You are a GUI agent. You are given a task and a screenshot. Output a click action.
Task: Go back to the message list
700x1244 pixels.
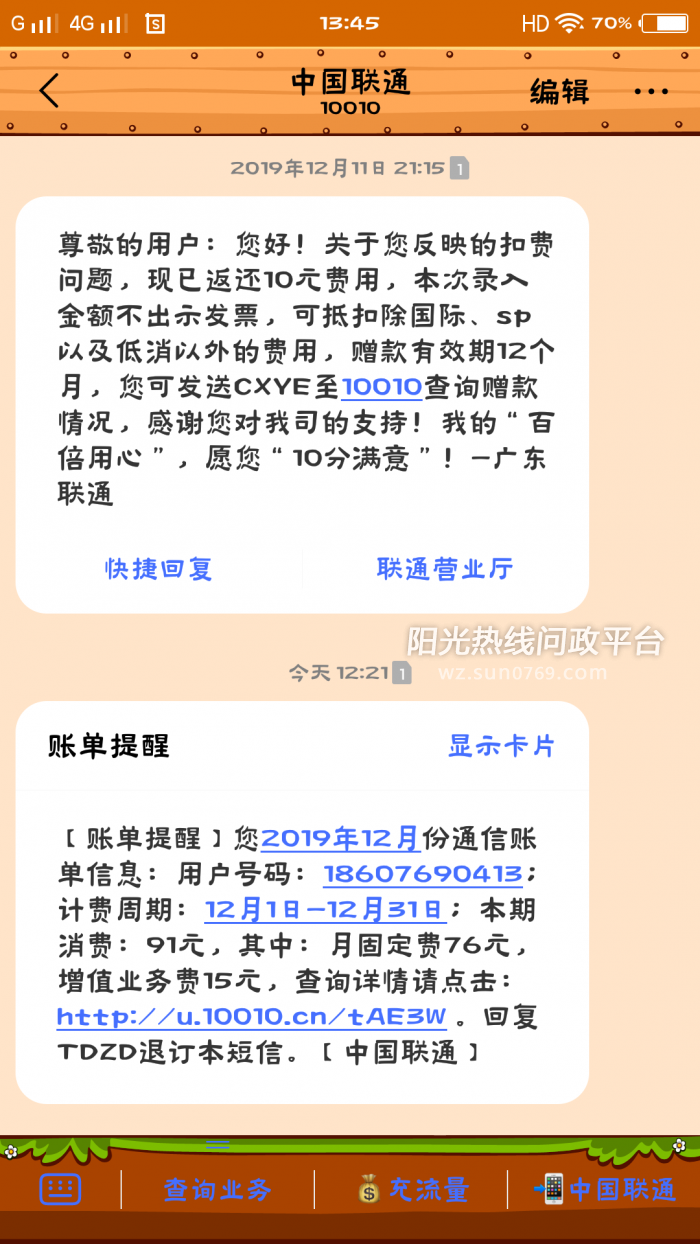click(50, 91)
